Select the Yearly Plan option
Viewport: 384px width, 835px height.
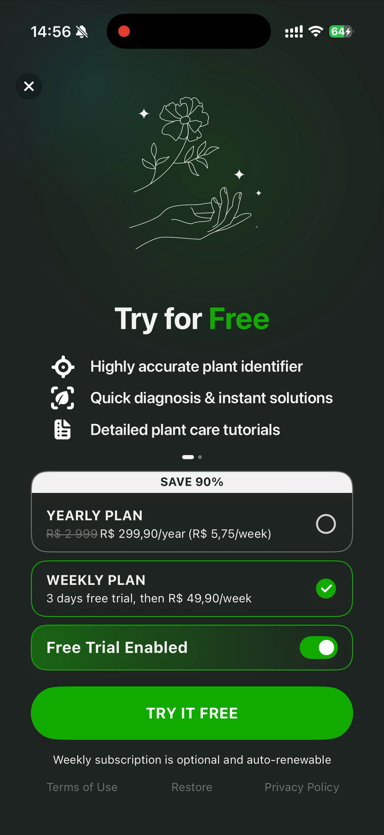pos(192,512)
